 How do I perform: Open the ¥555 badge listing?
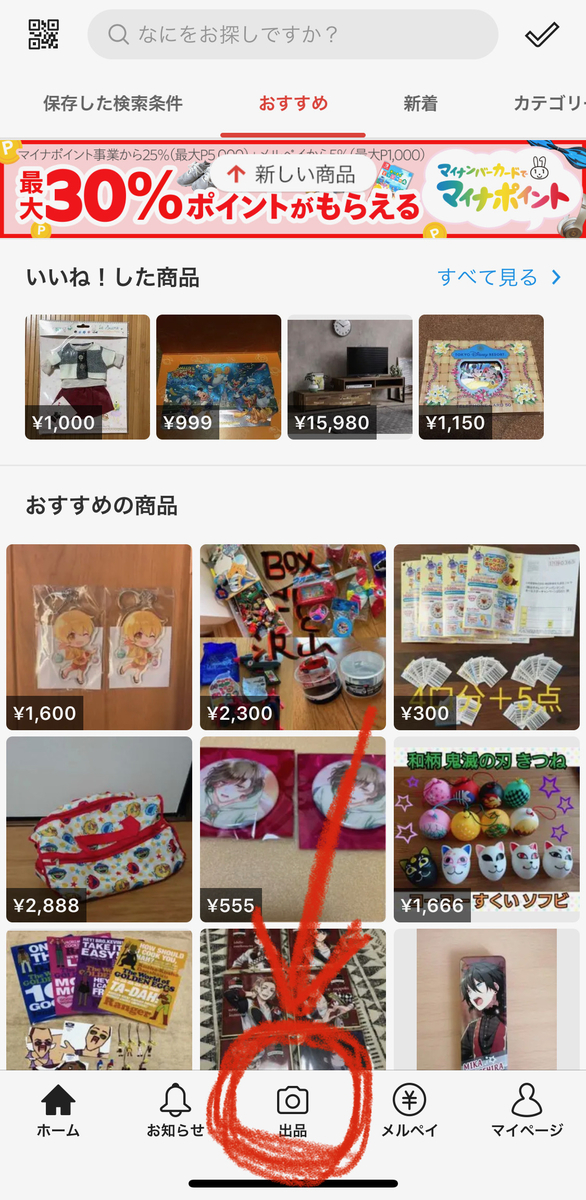(x=293, y=830)
